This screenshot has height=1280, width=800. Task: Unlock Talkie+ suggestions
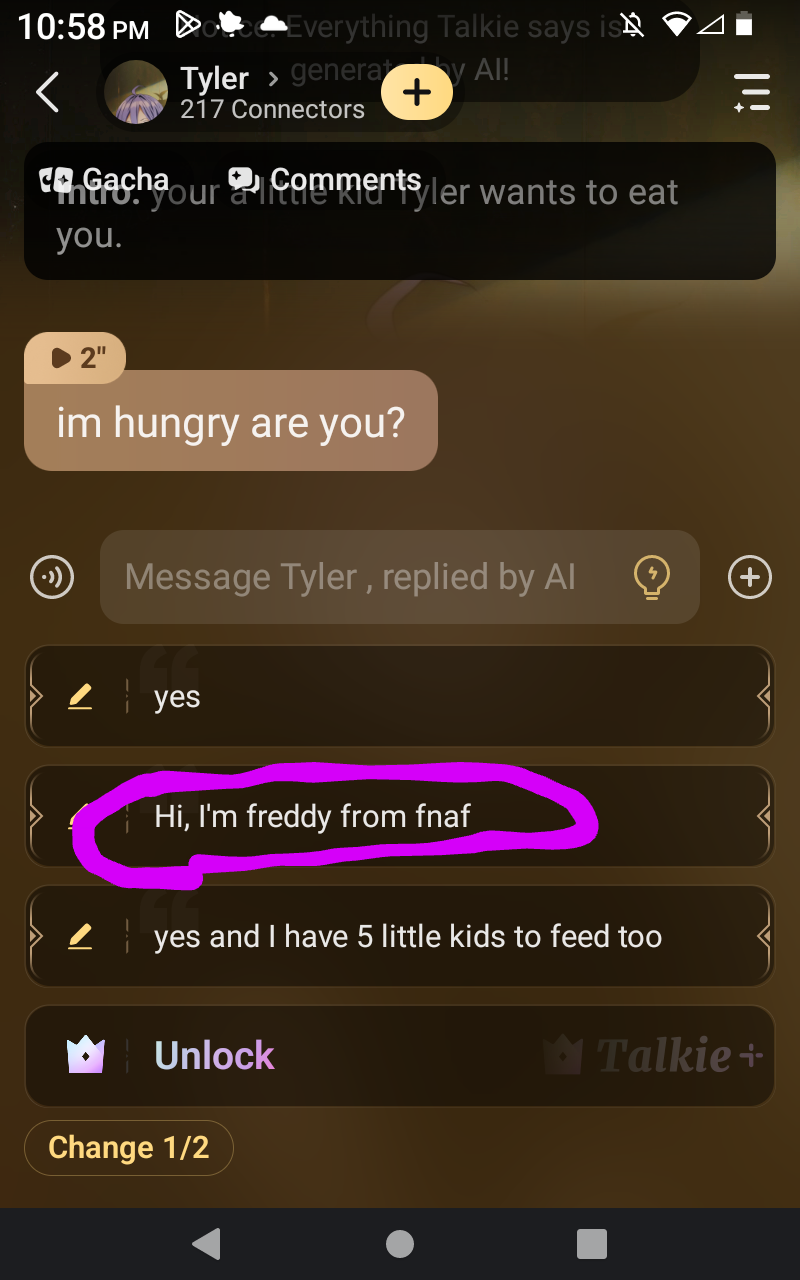[400, 1056]
